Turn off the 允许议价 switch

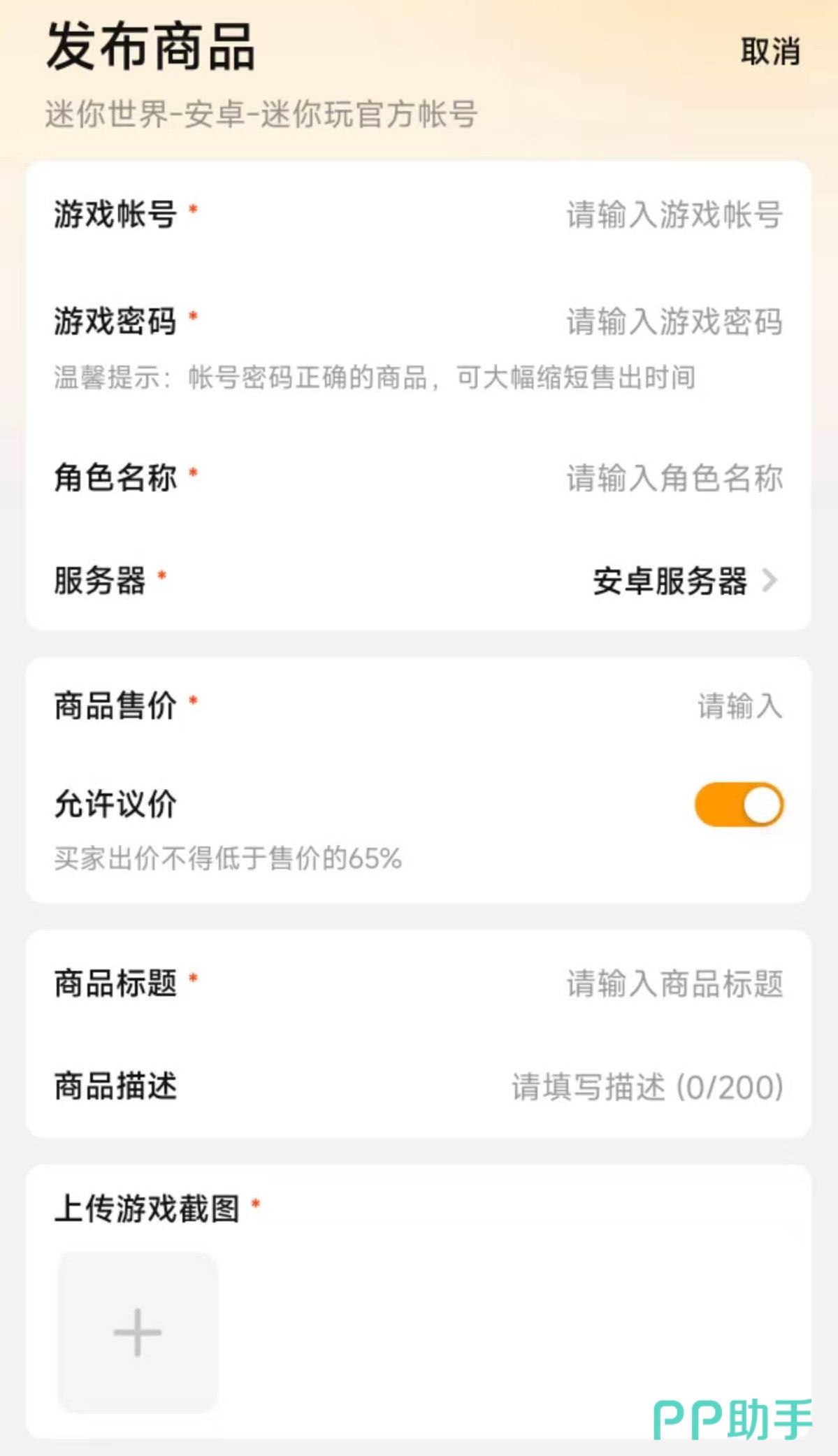(x=738, y=805)
